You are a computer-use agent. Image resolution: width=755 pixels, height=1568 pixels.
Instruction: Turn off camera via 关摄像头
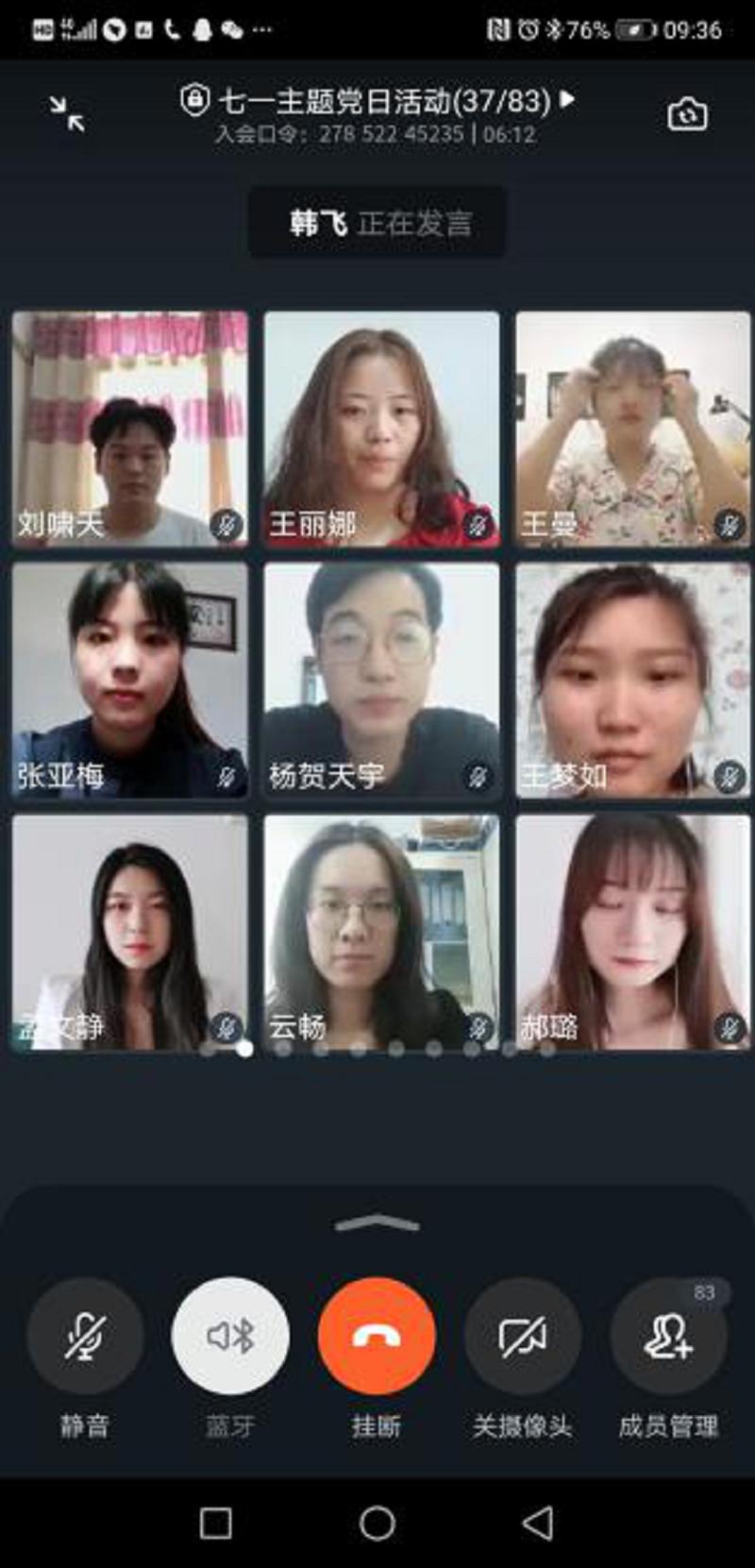pyautogui.click(x=522, y=1335)
